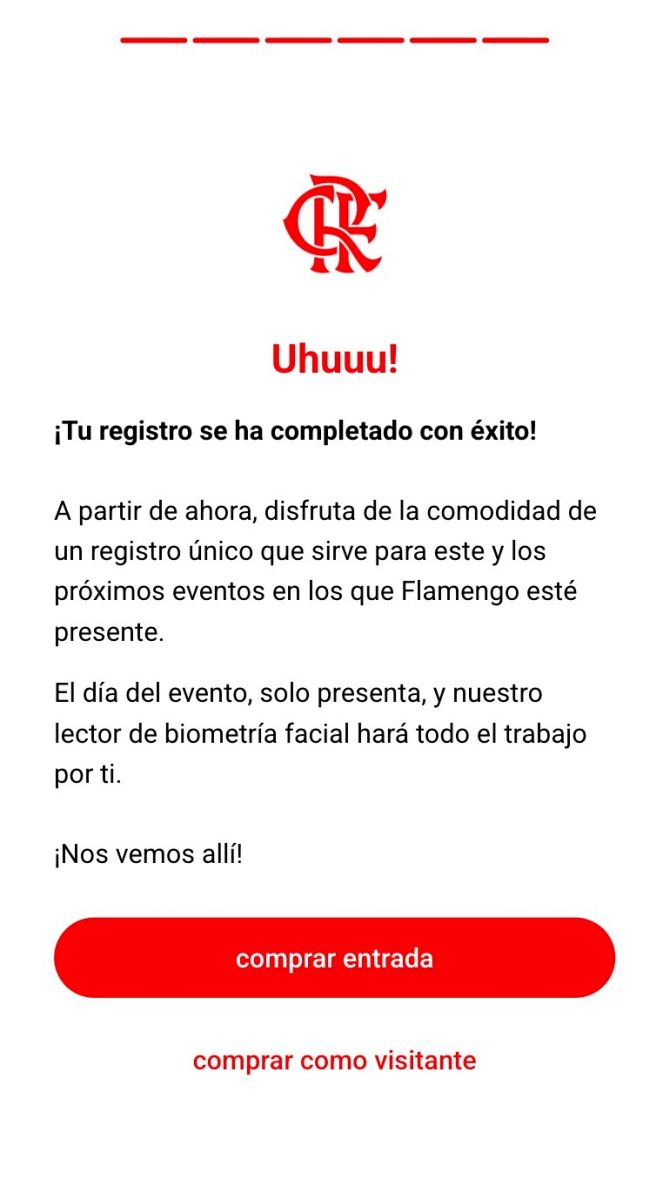Screen dimensions: 663x1200
Task: Select "comprar como visitante" link
Action: (x=334, y=1060)
